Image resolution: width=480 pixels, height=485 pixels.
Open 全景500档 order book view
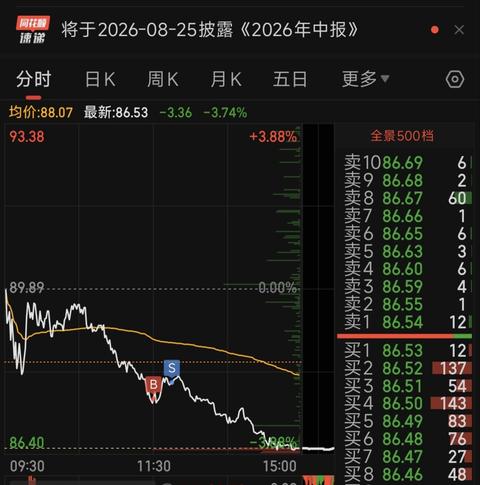[x=402, y=136]
